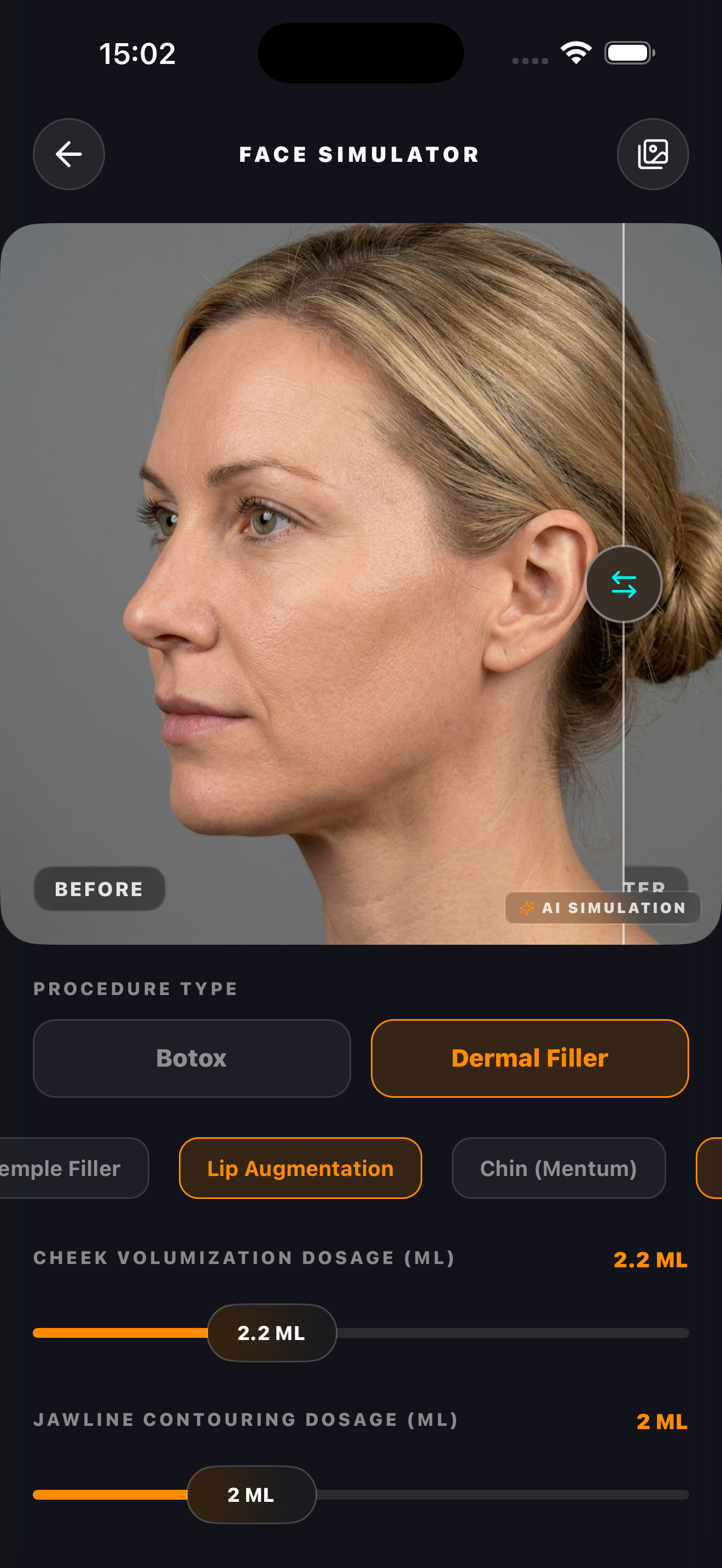Click the AI Simulation sparkle badge

point(602,908)
